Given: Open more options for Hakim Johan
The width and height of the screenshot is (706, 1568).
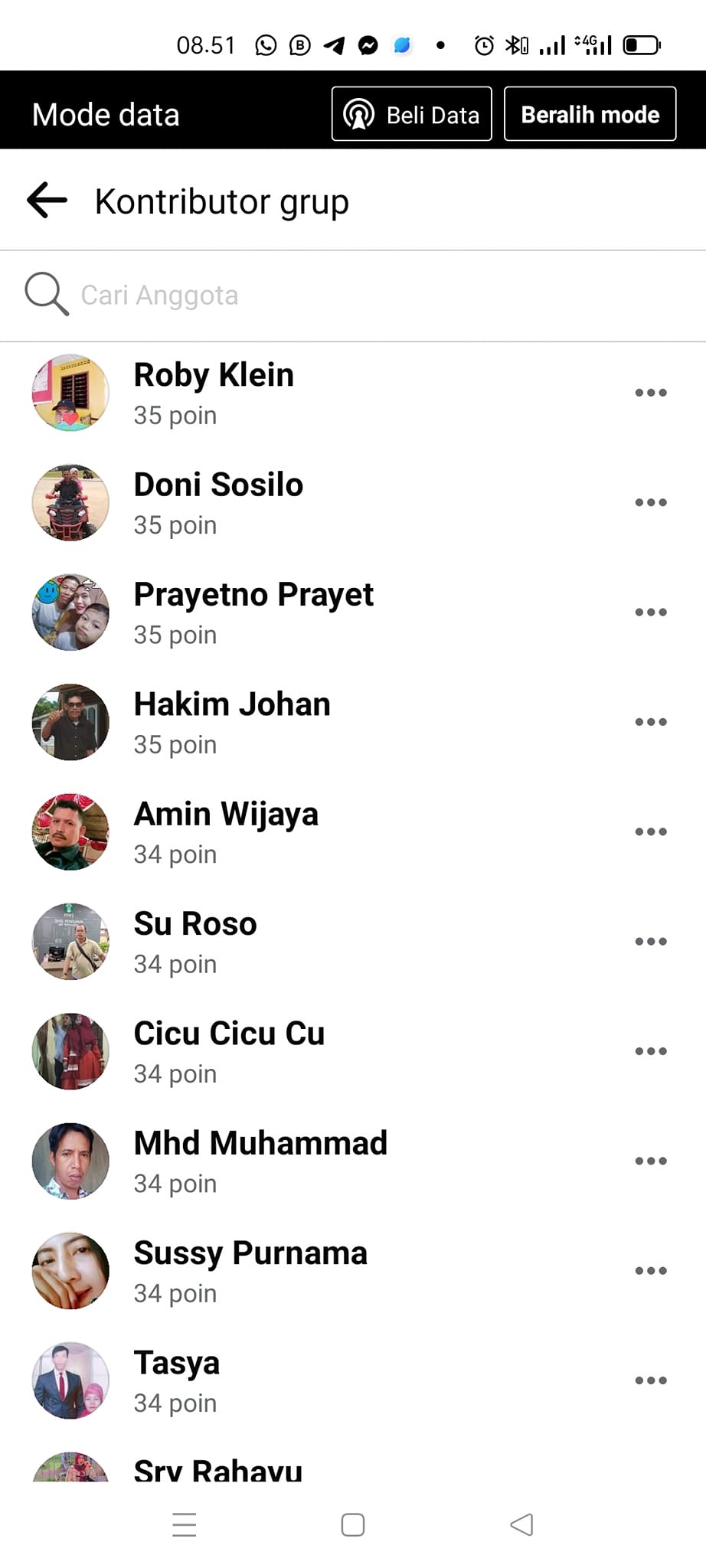Looking at the screenshot, I should click(651, 722).
